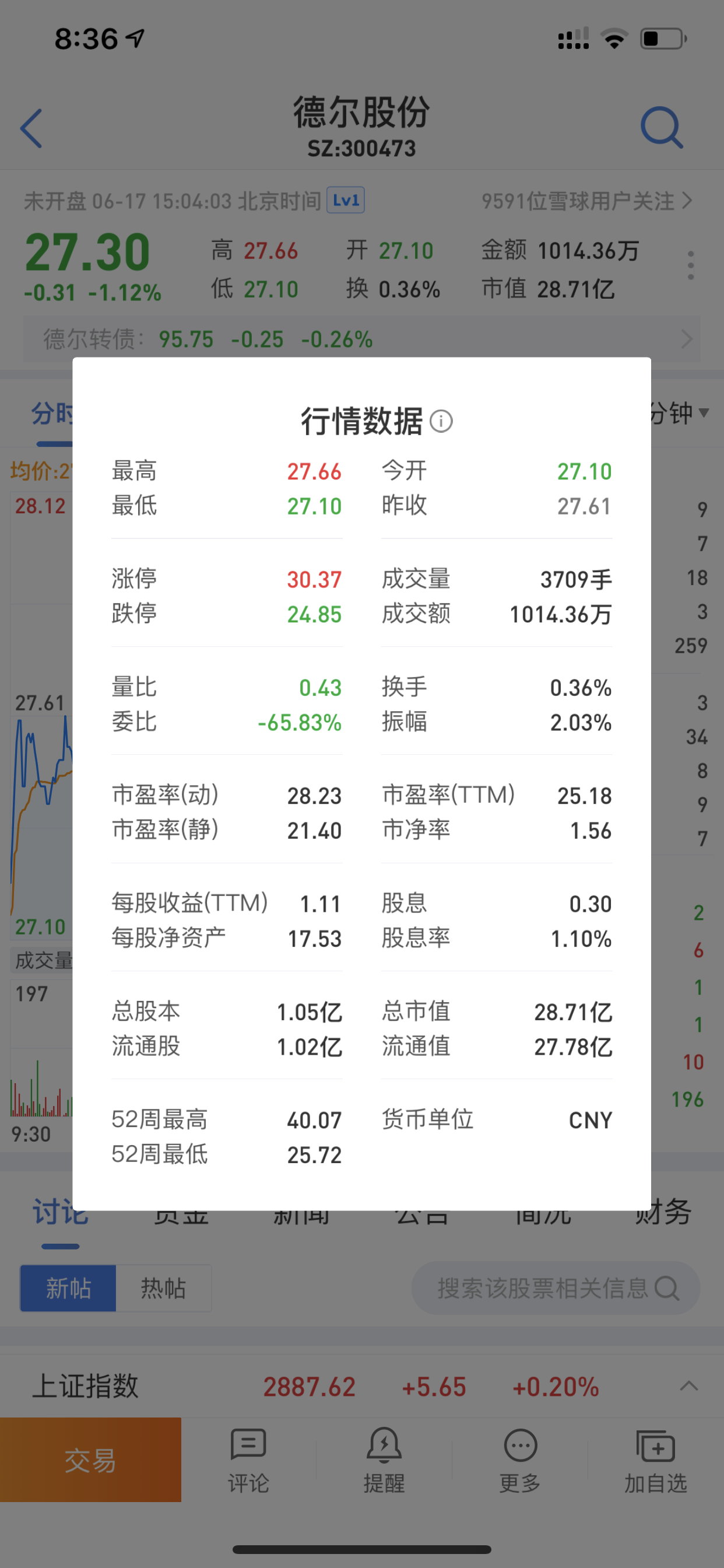
Task: Tap the info icon beside 行情数据
Action: [x=441, y=421]
